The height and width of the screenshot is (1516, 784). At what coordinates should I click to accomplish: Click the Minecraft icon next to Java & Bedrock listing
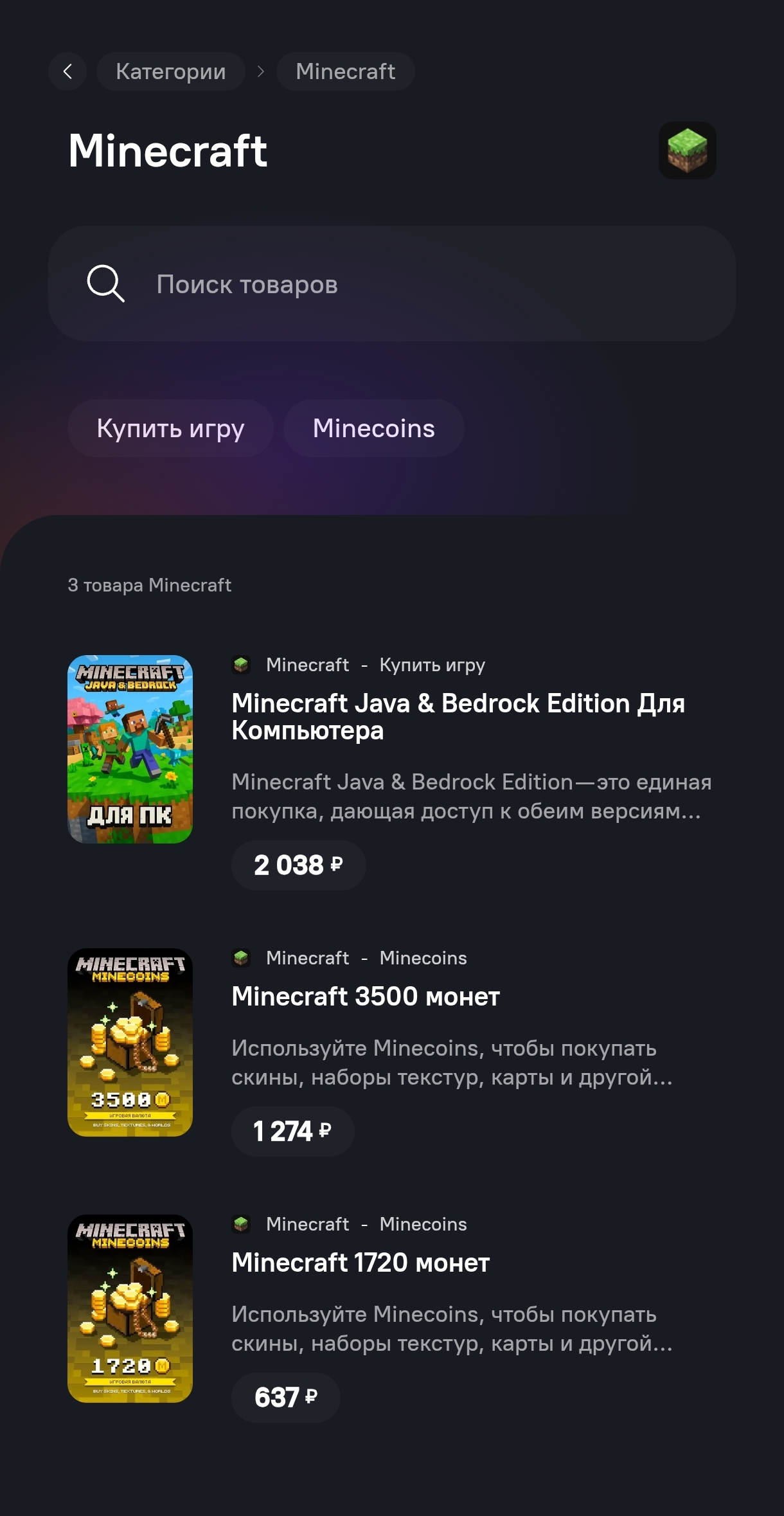pos(243,665)
